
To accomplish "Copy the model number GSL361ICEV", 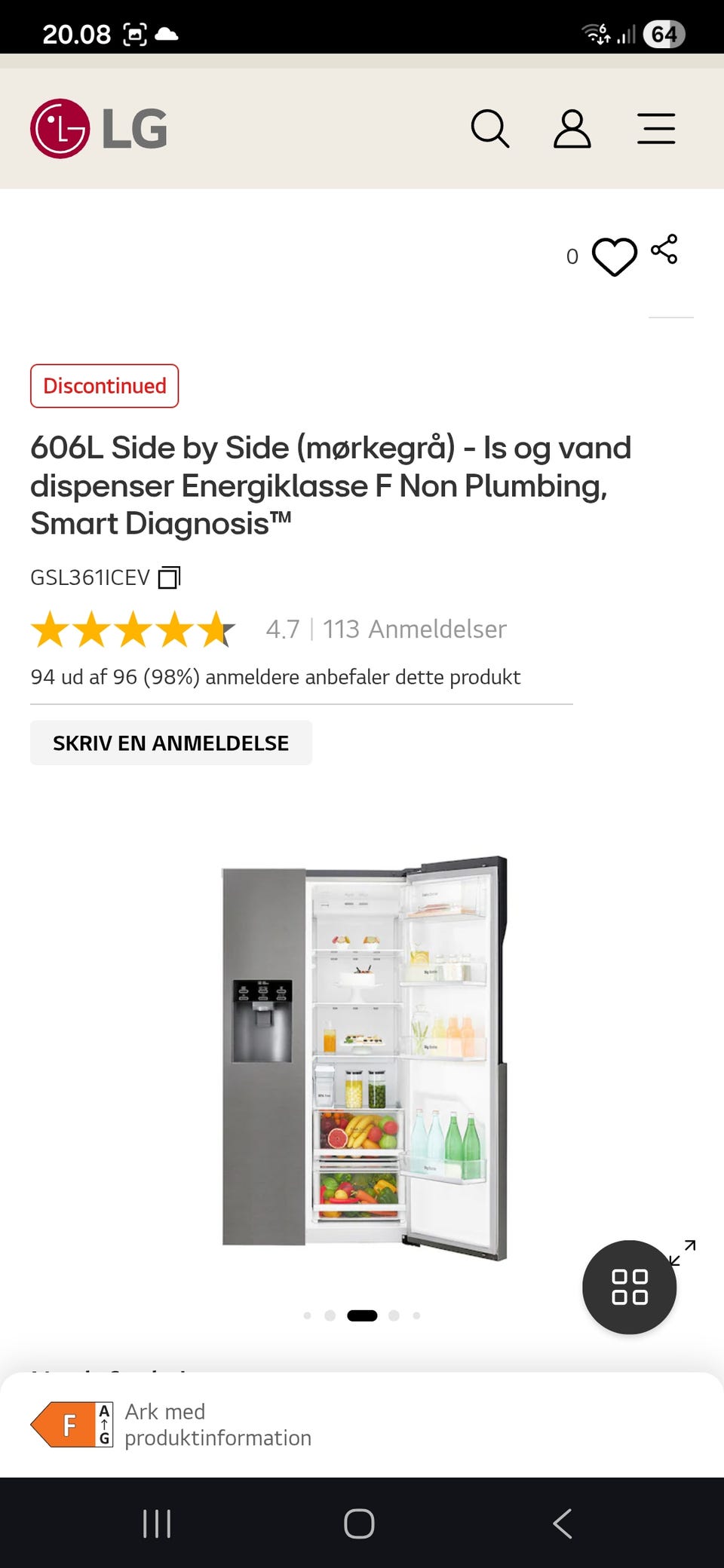I will 170,577.
